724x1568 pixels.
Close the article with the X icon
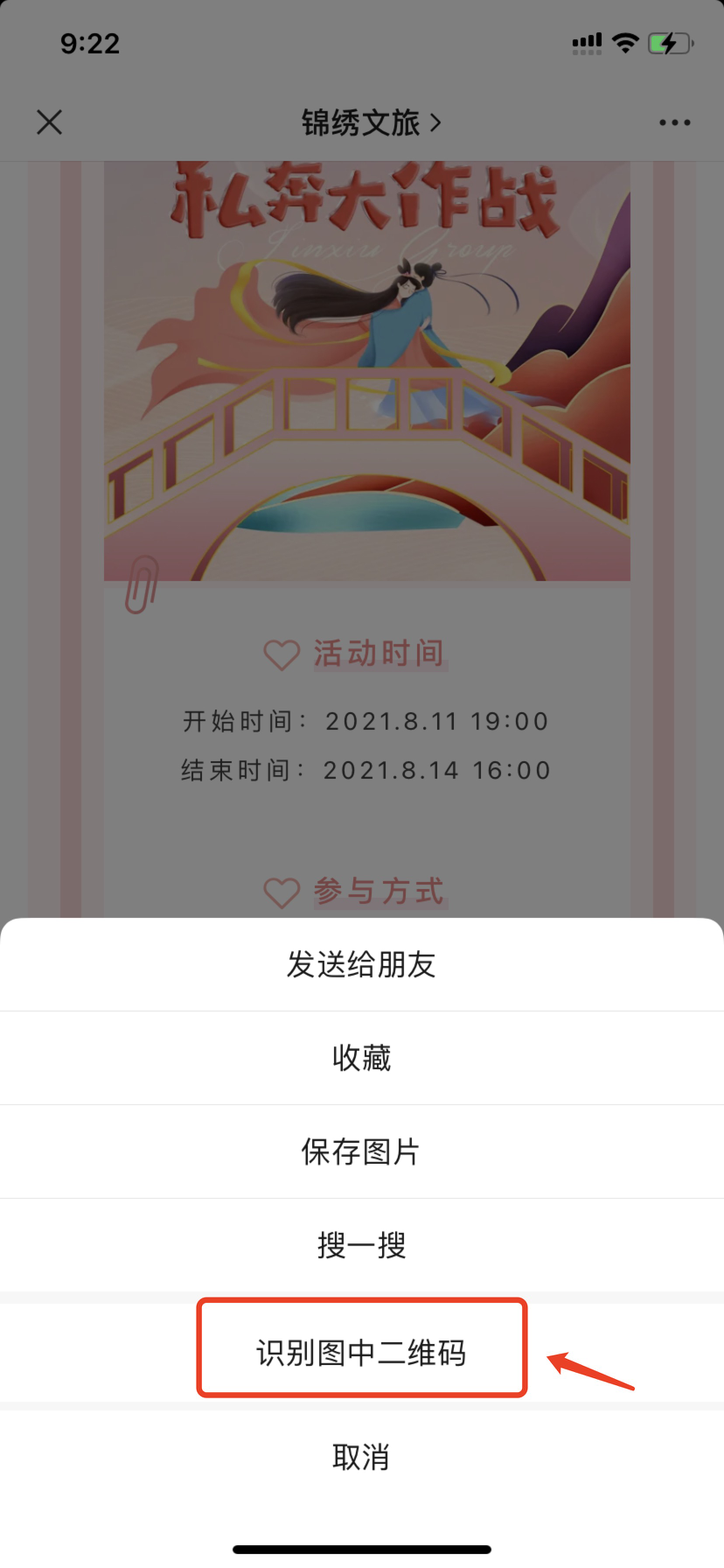[x=50, y=122]
